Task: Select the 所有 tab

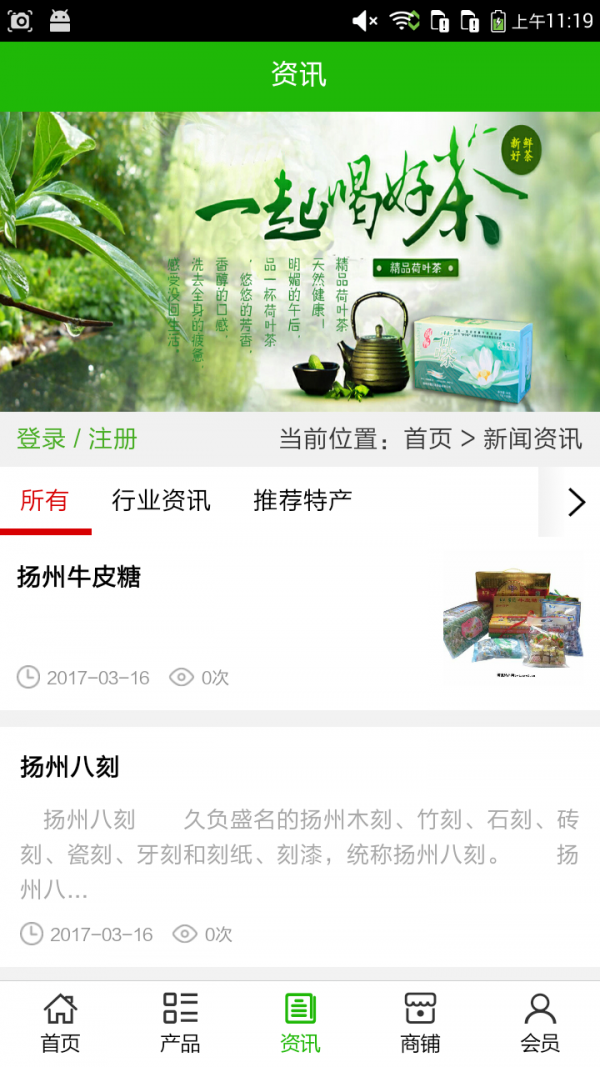Action: (45, 500)
